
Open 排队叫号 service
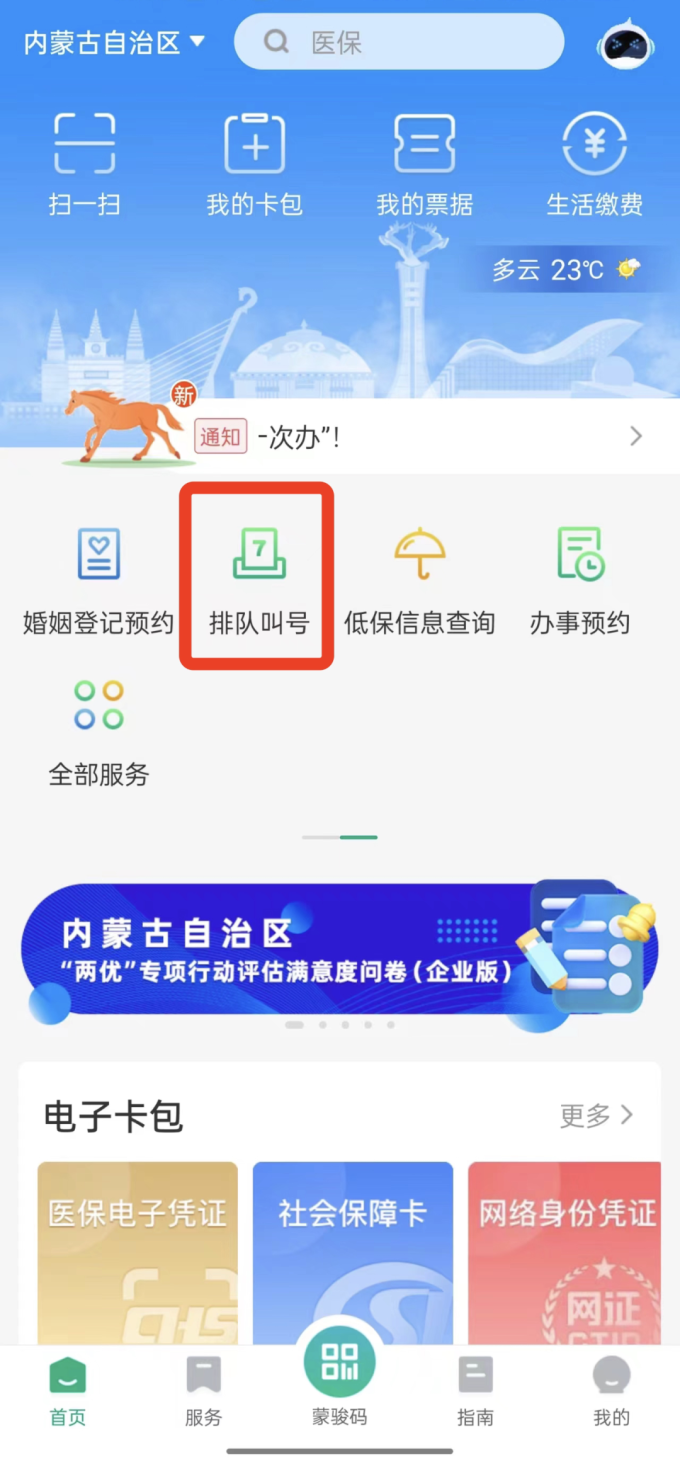click(258, 580)
